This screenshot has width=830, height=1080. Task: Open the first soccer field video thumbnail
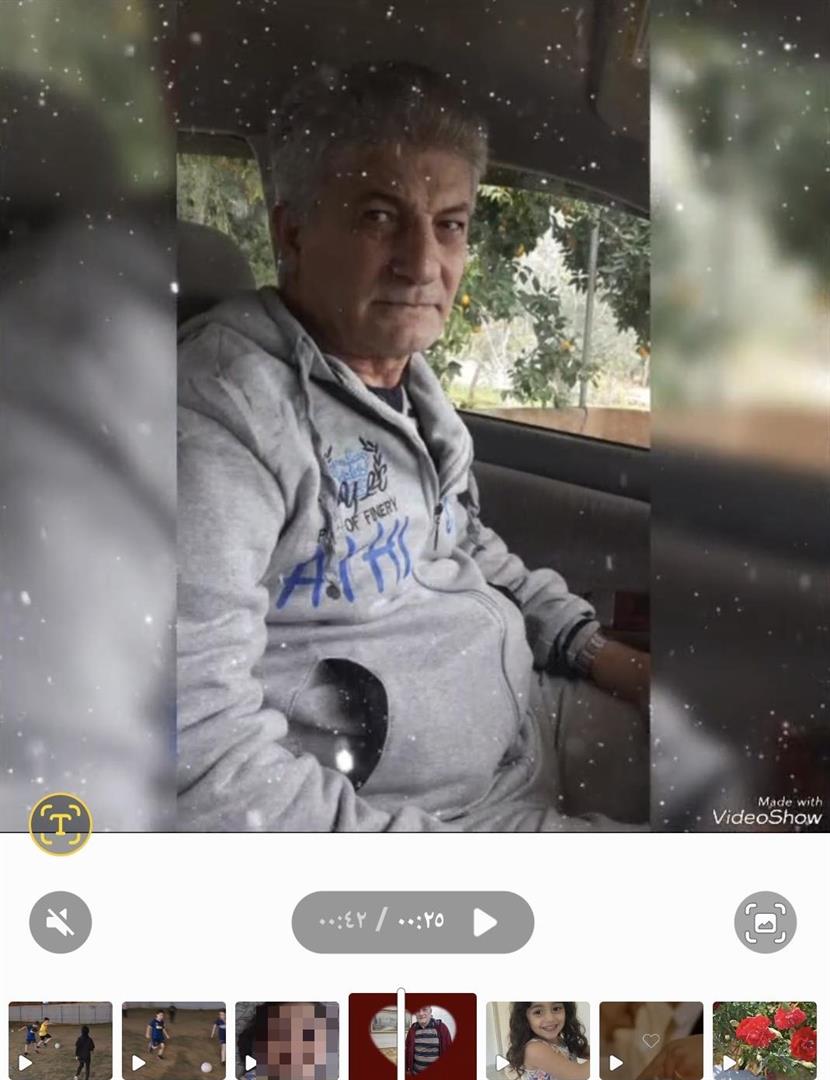point(60,1040)
